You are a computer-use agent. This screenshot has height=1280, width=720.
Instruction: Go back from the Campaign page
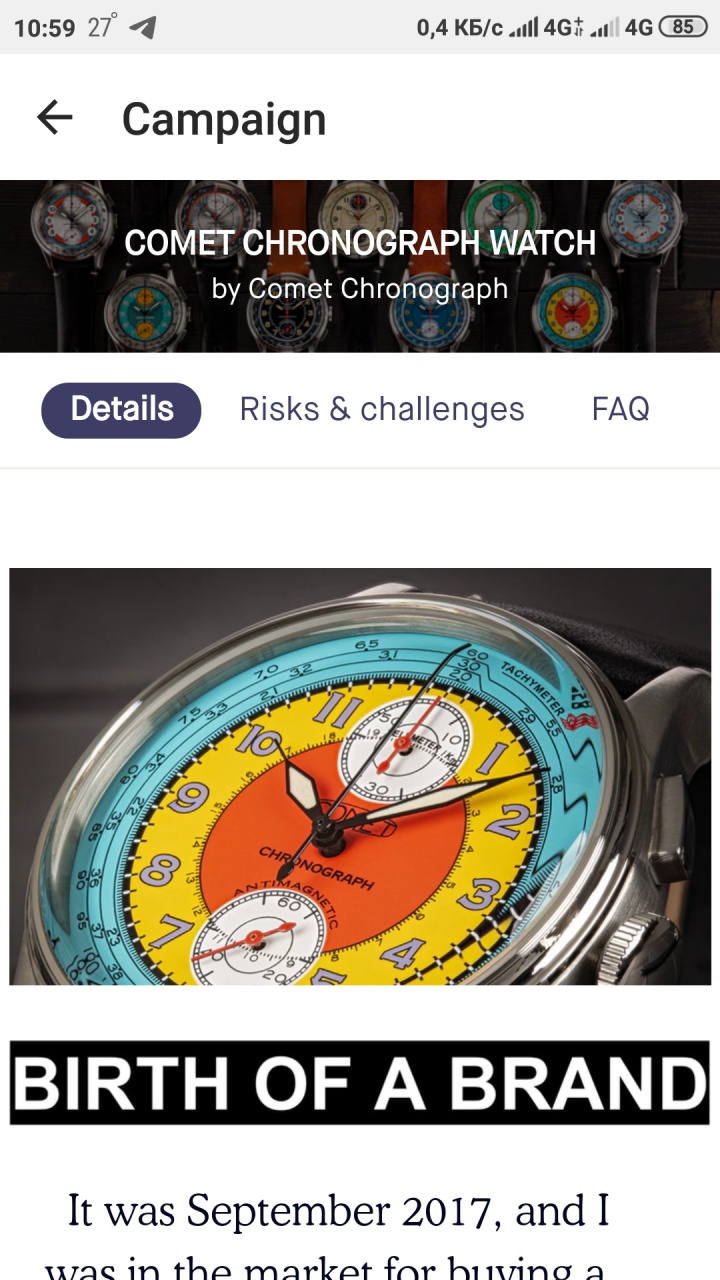coord(55,118)
